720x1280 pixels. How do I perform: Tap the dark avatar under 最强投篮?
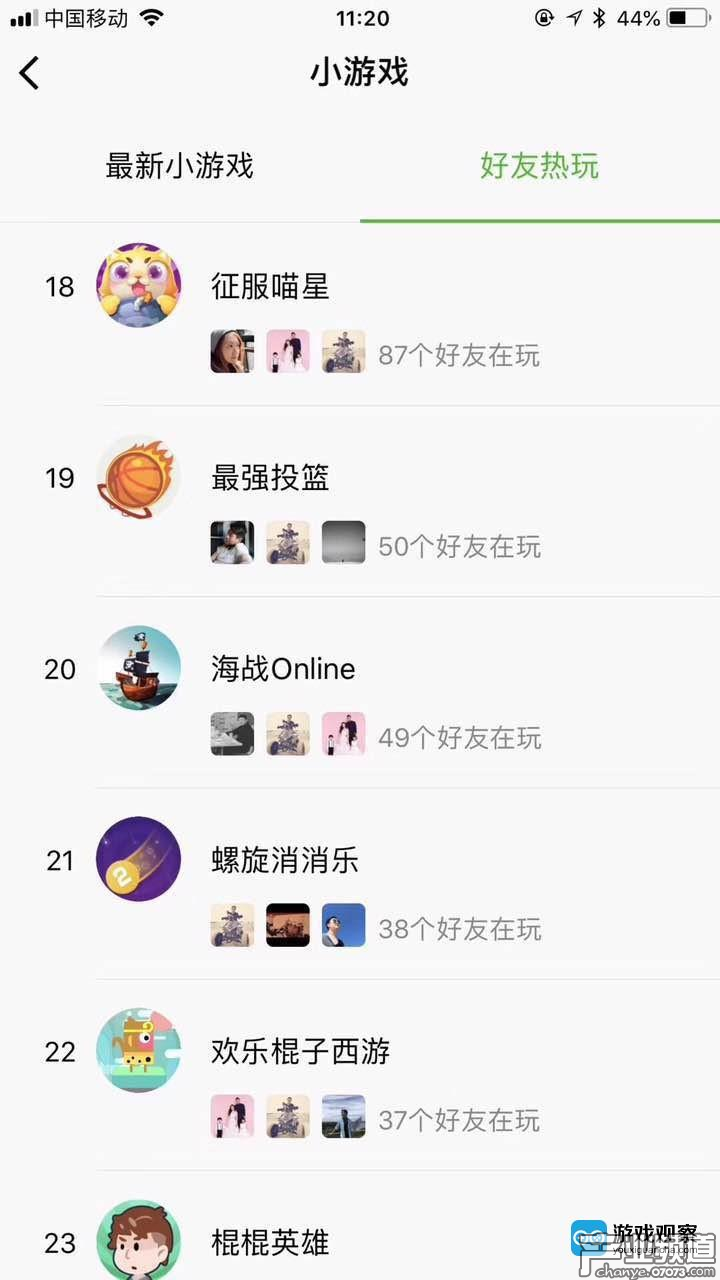343,542
